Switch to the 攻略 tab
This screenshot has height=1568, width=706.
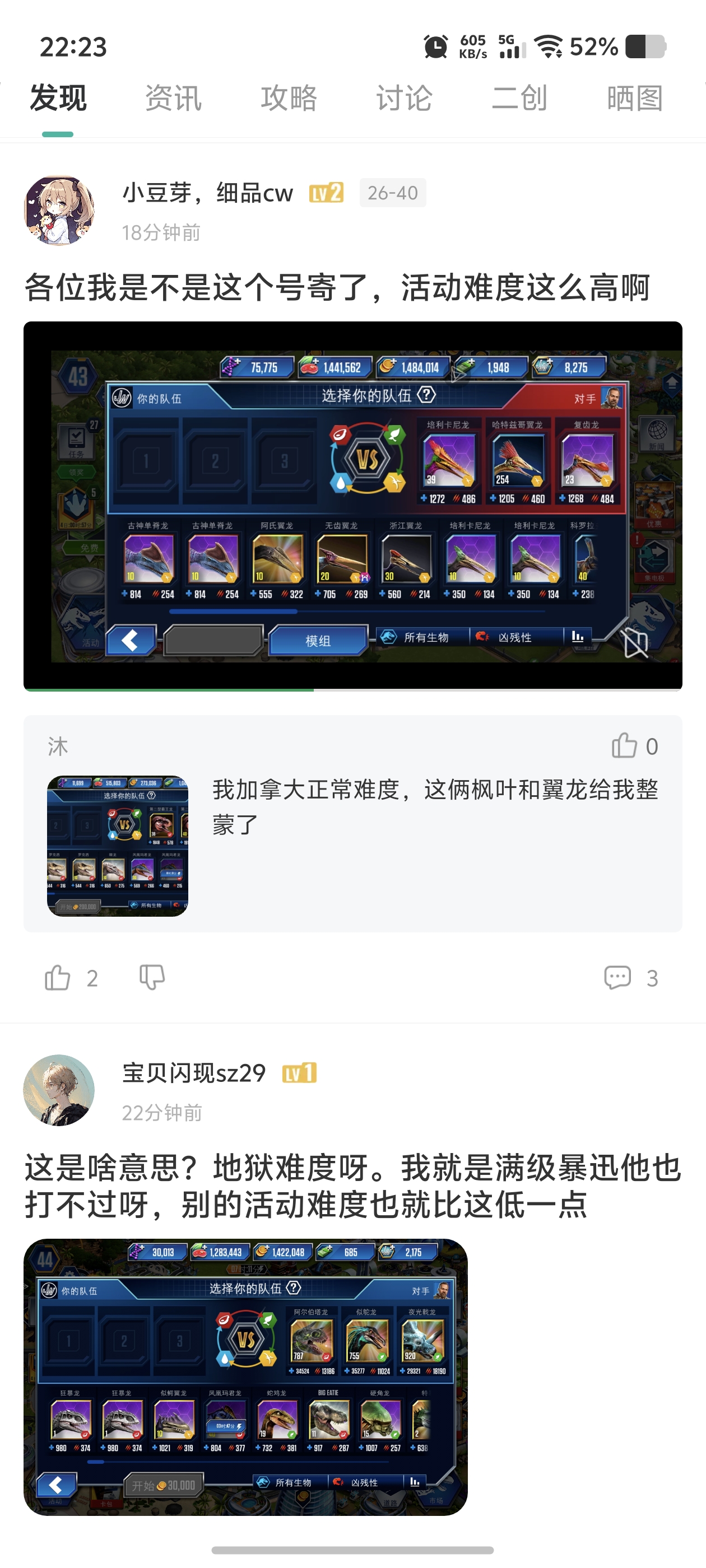289,98
